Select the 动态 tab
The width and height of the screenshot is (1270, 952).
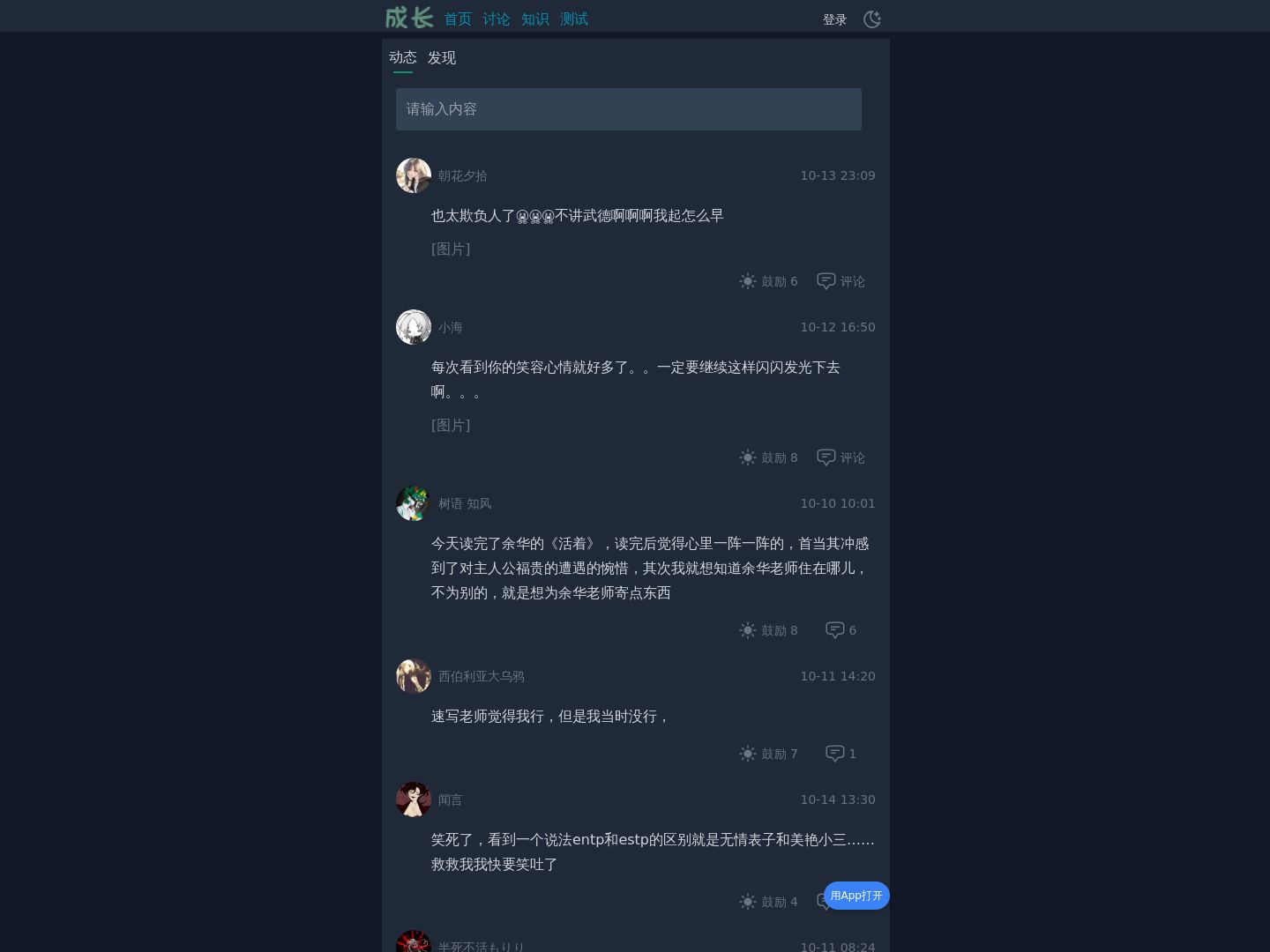pyautogui.click(x=403, y=58)
